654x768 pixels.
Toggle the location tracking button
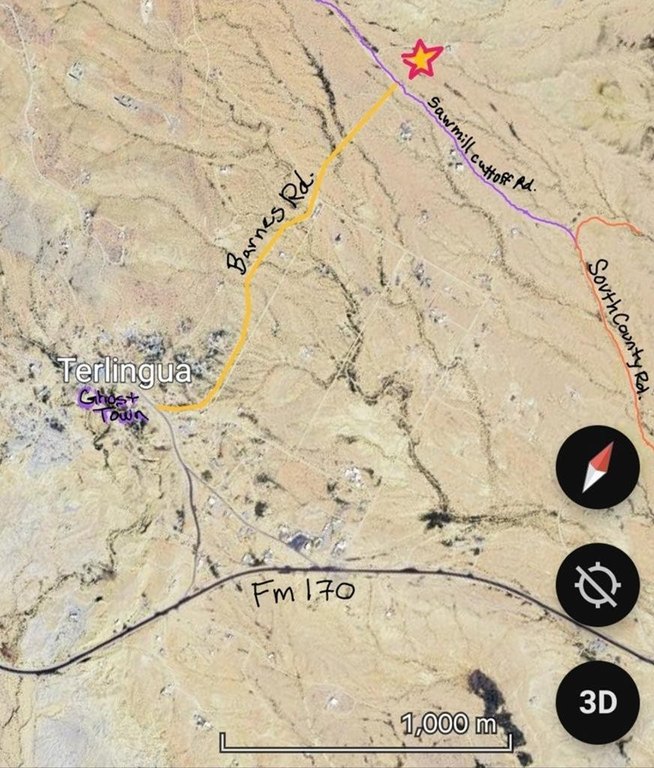click(x=597, y=586)
